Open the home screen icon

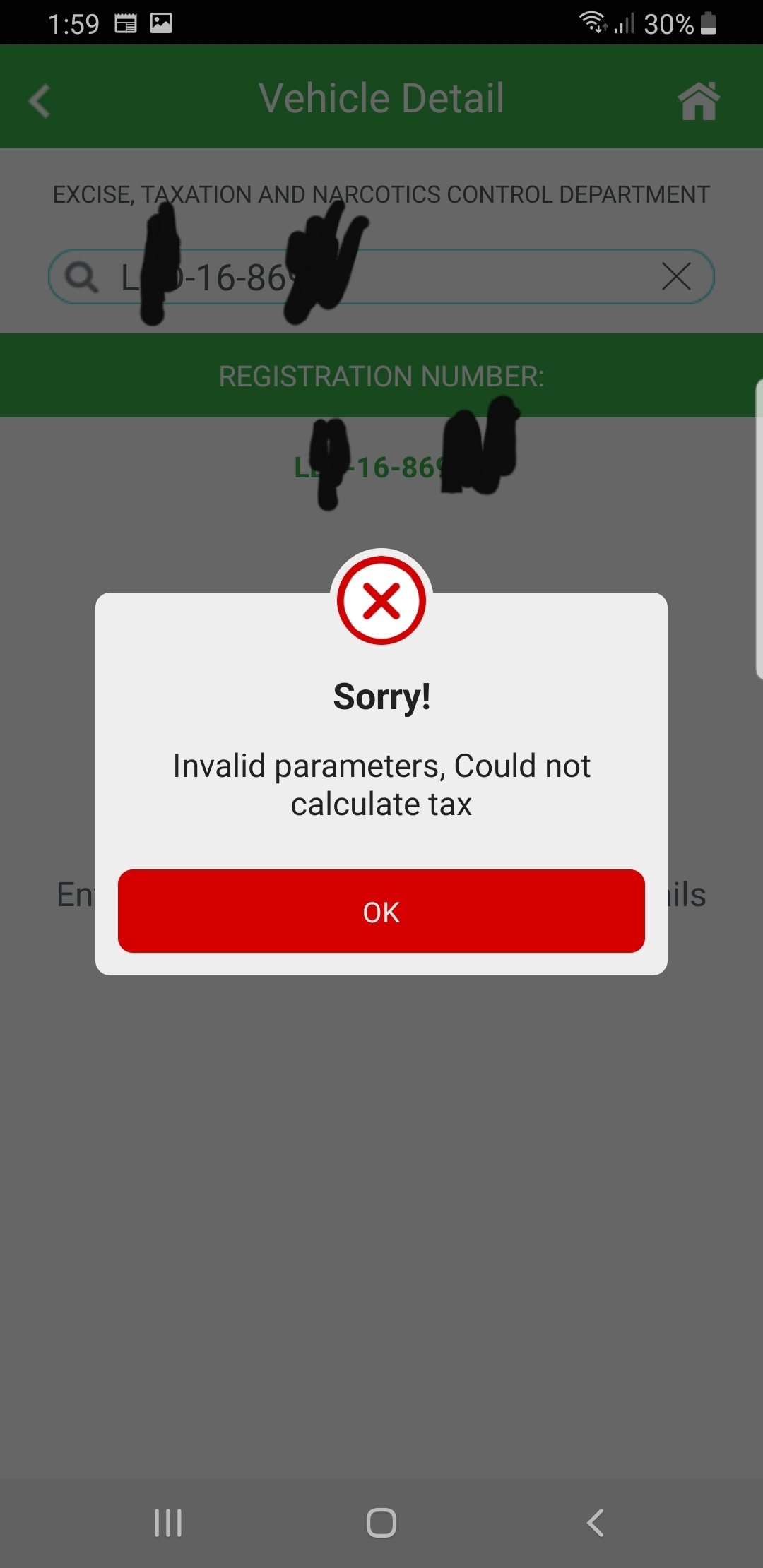point(698,100)
